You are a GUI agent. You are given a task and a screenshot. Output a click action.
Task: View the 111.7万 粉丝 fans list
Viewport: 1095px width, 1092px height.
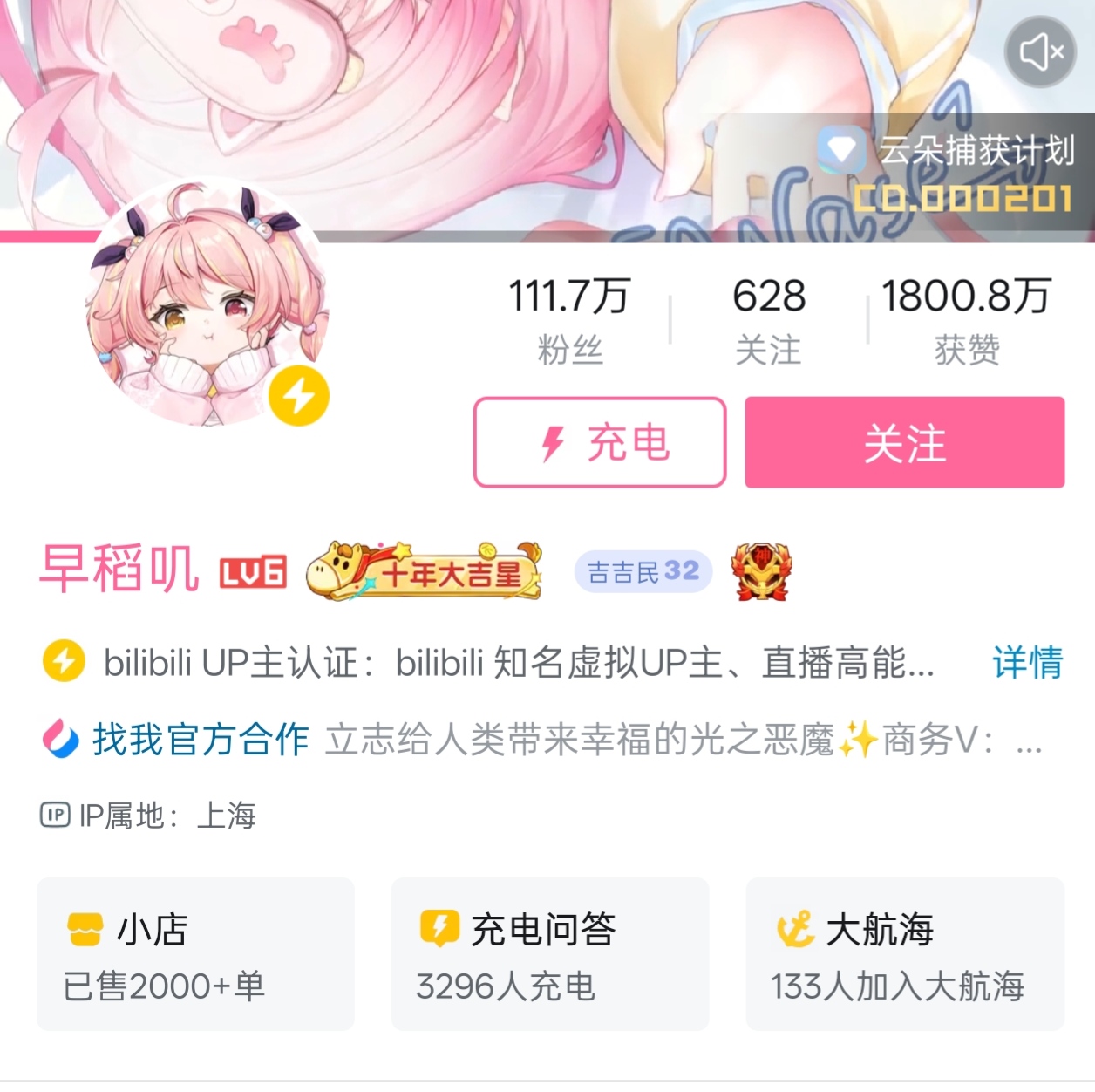click(569, 319)
